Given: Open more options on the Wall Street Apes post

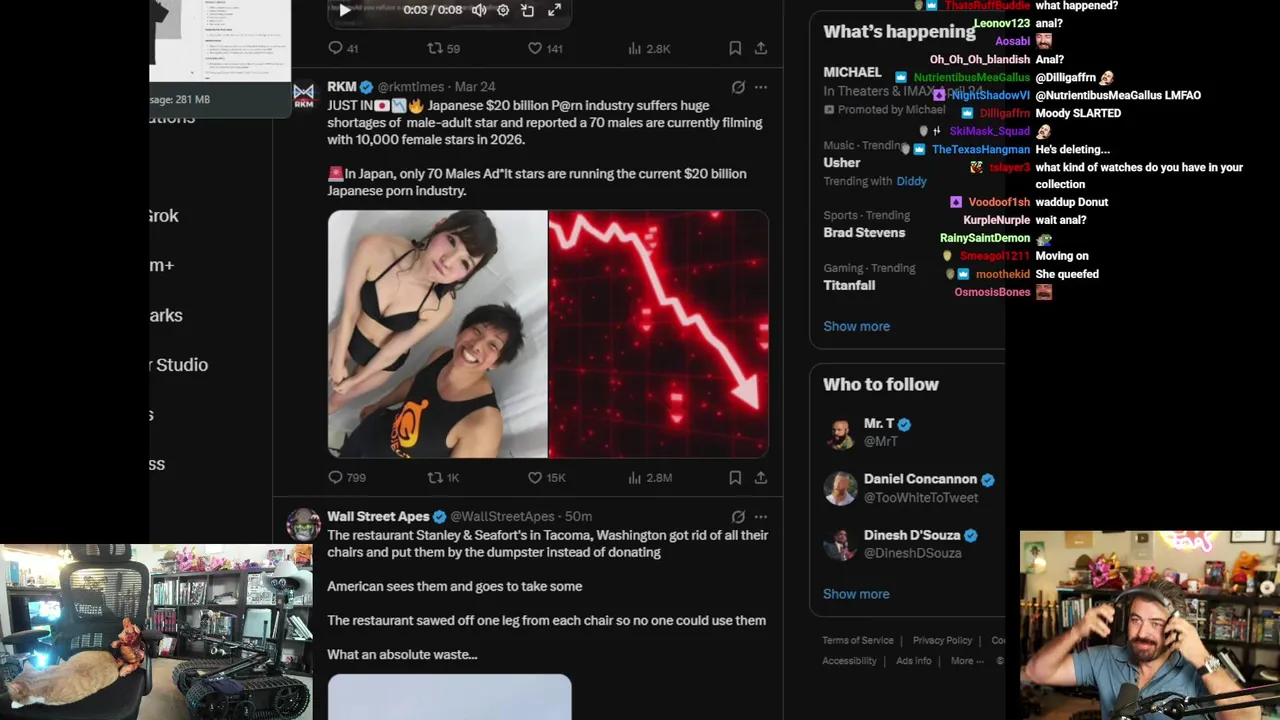Looking at the screenshot, I should 761,517.
